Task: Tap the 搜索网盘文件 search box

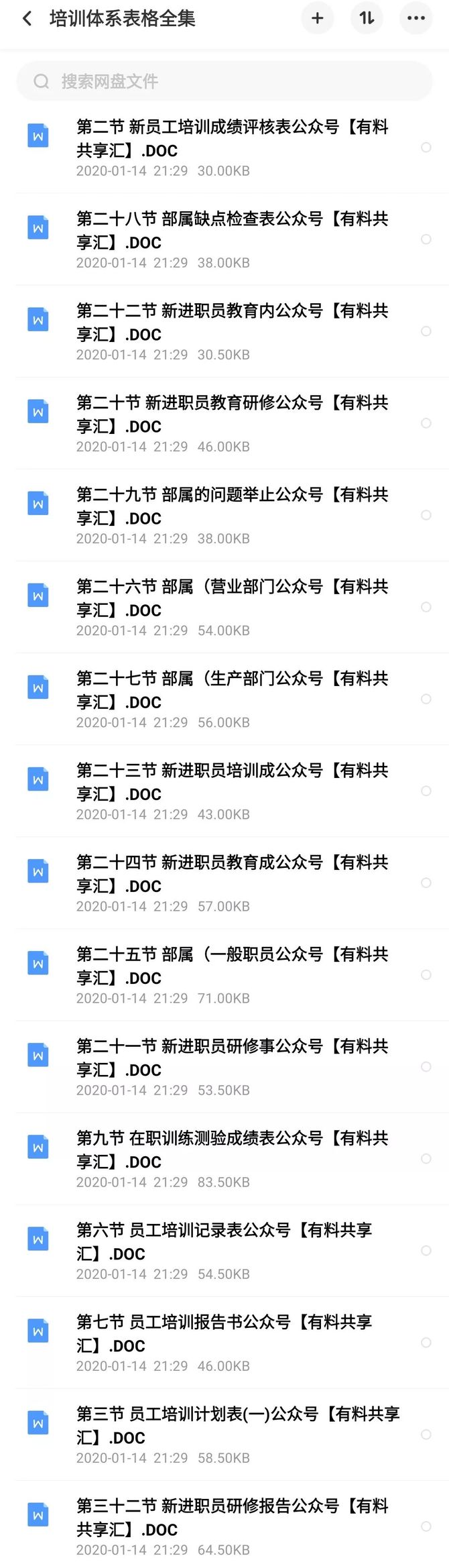Action: (224, 81)
